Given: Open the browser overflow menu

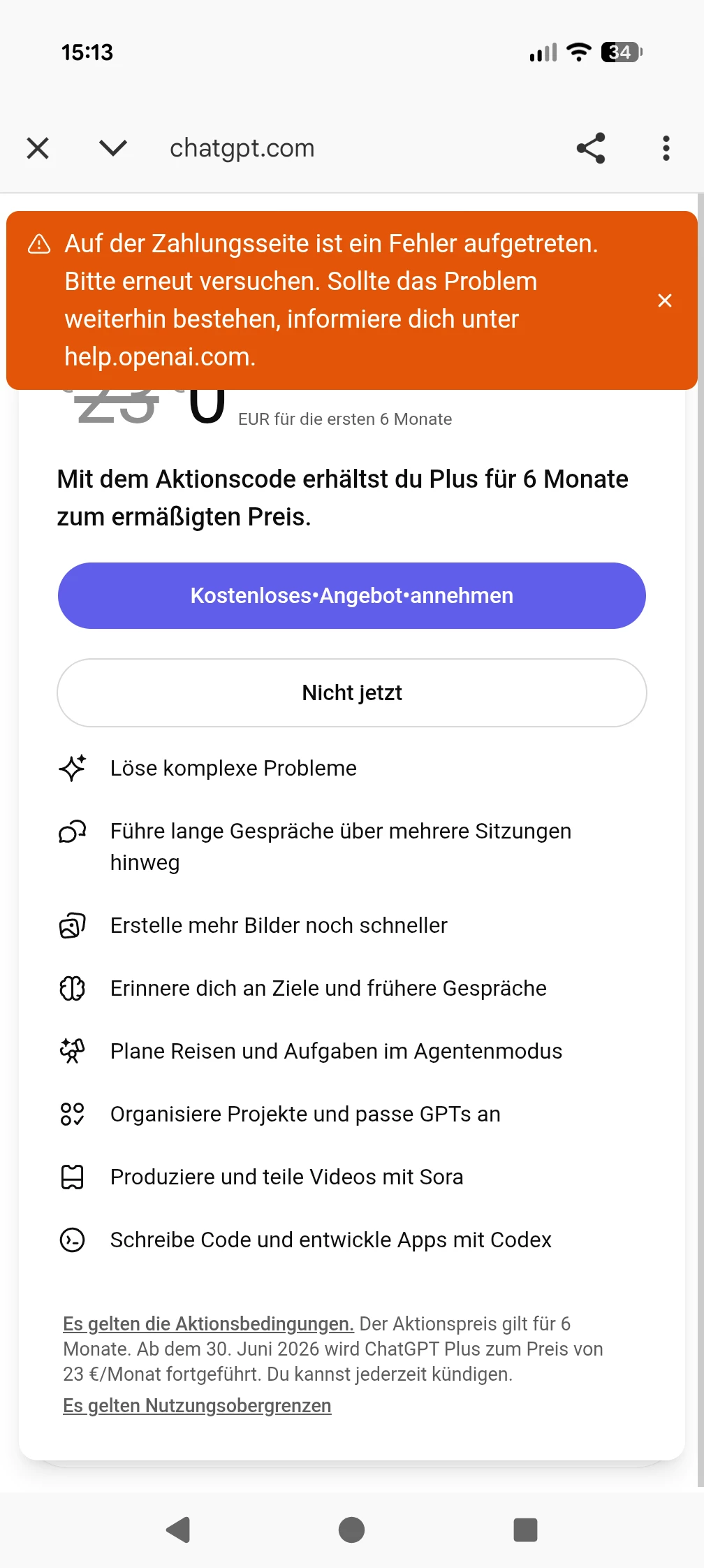Looking at the screenshot, I should [666, 148].
